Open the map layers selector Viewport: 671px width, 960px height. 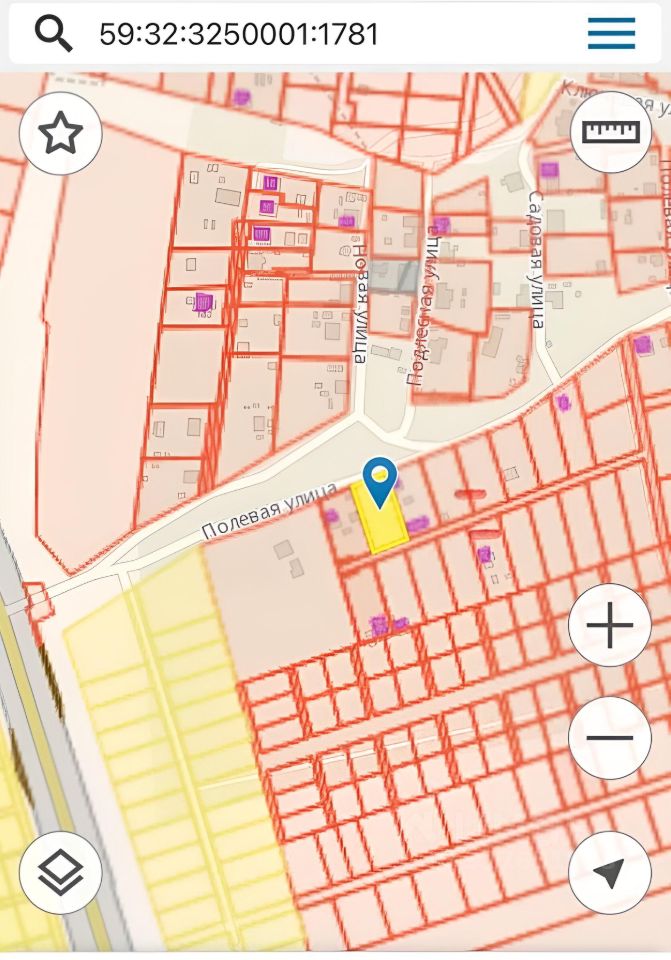tap(61, 872)
